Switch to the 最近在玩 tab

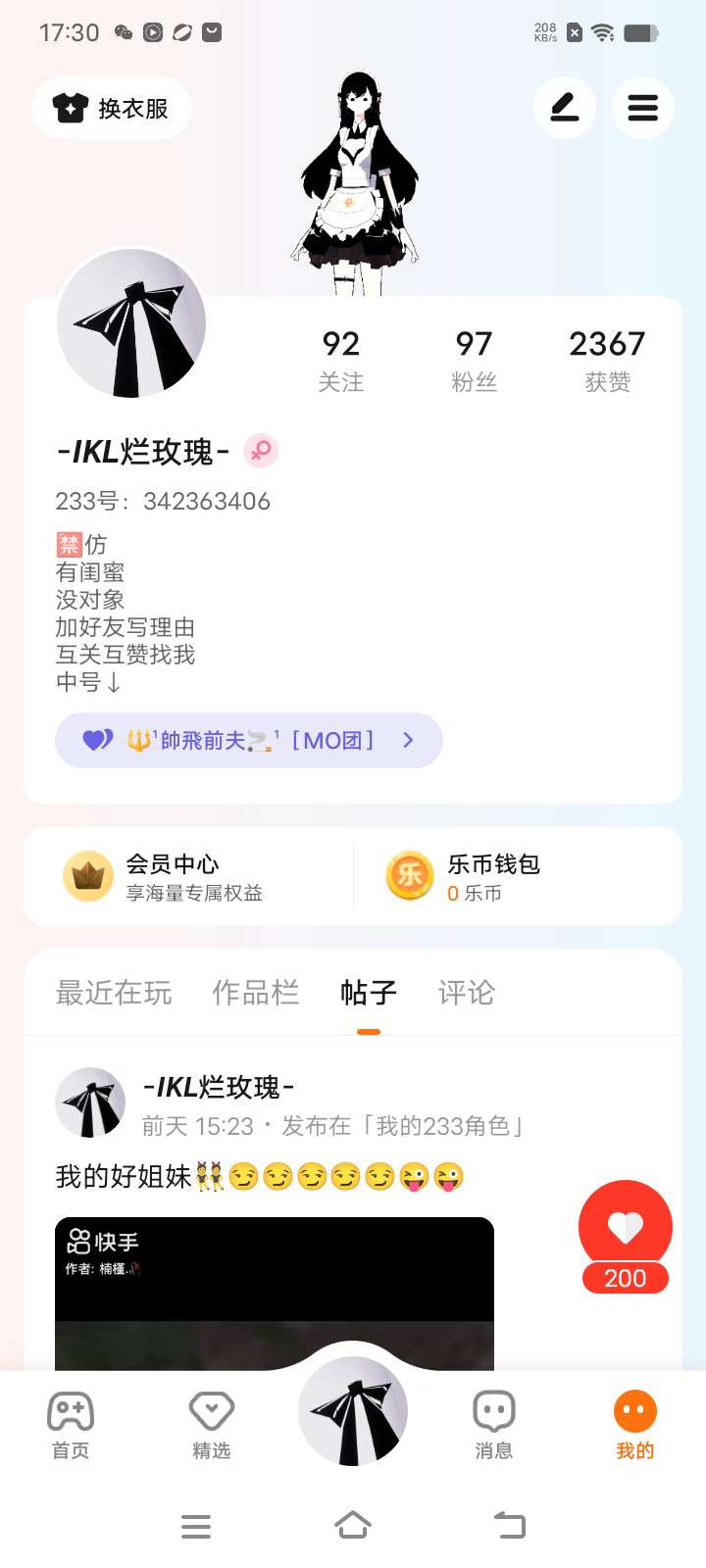[114, 993]
